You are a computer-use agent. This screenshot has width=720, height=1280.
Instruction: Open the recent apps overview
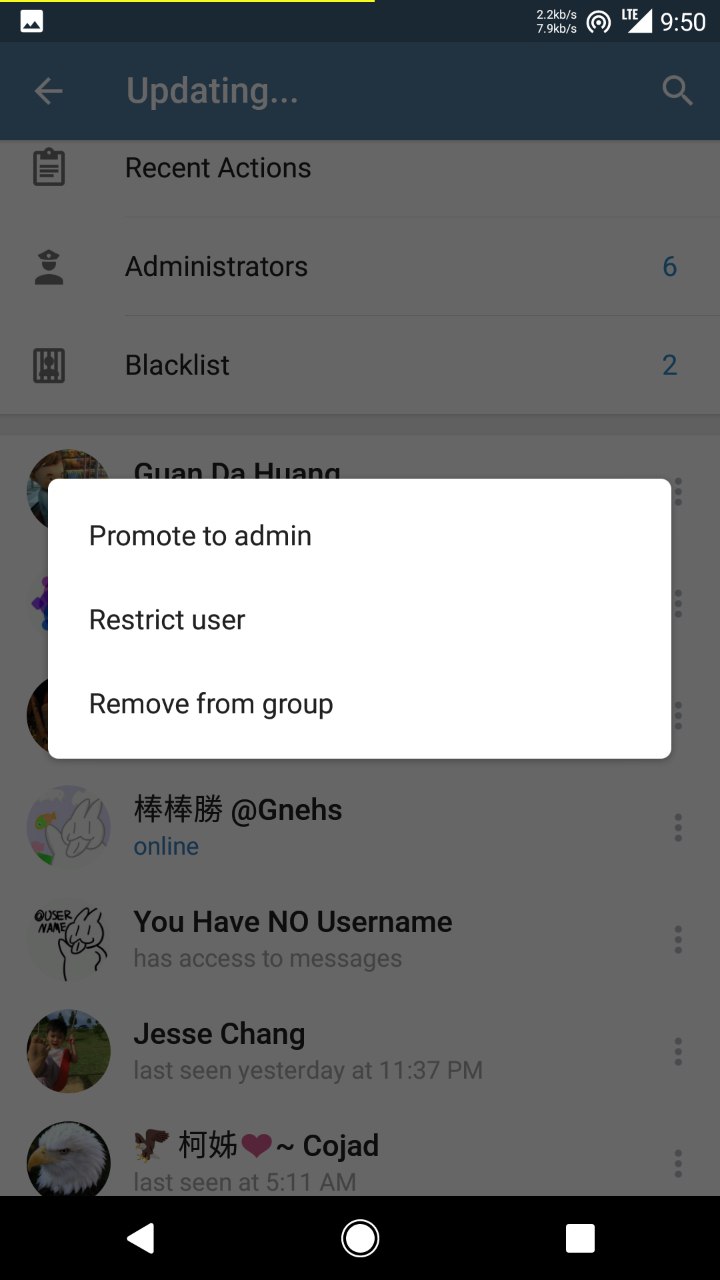(x=580, y=1238)
